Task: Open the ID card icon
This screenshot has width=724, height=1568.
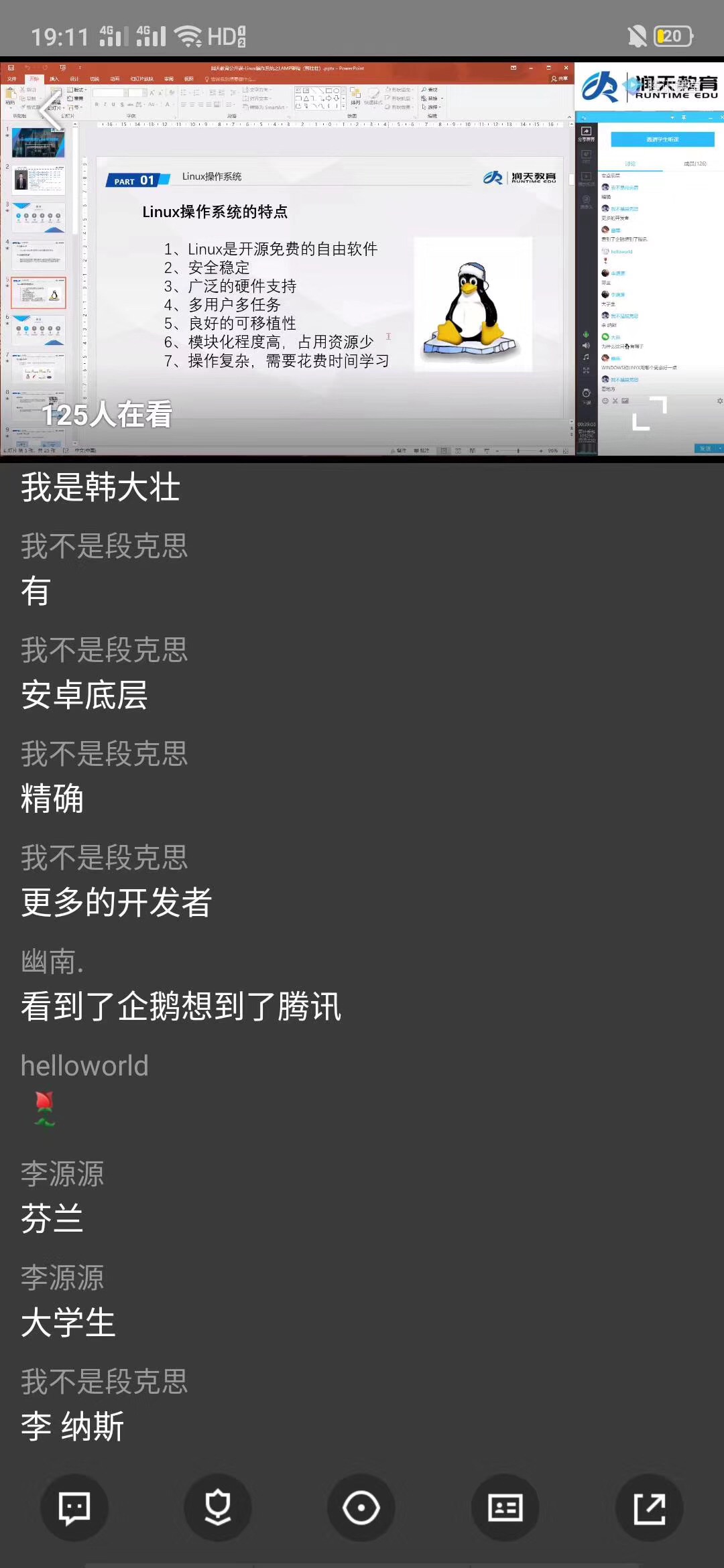Action: [505, 1508]
